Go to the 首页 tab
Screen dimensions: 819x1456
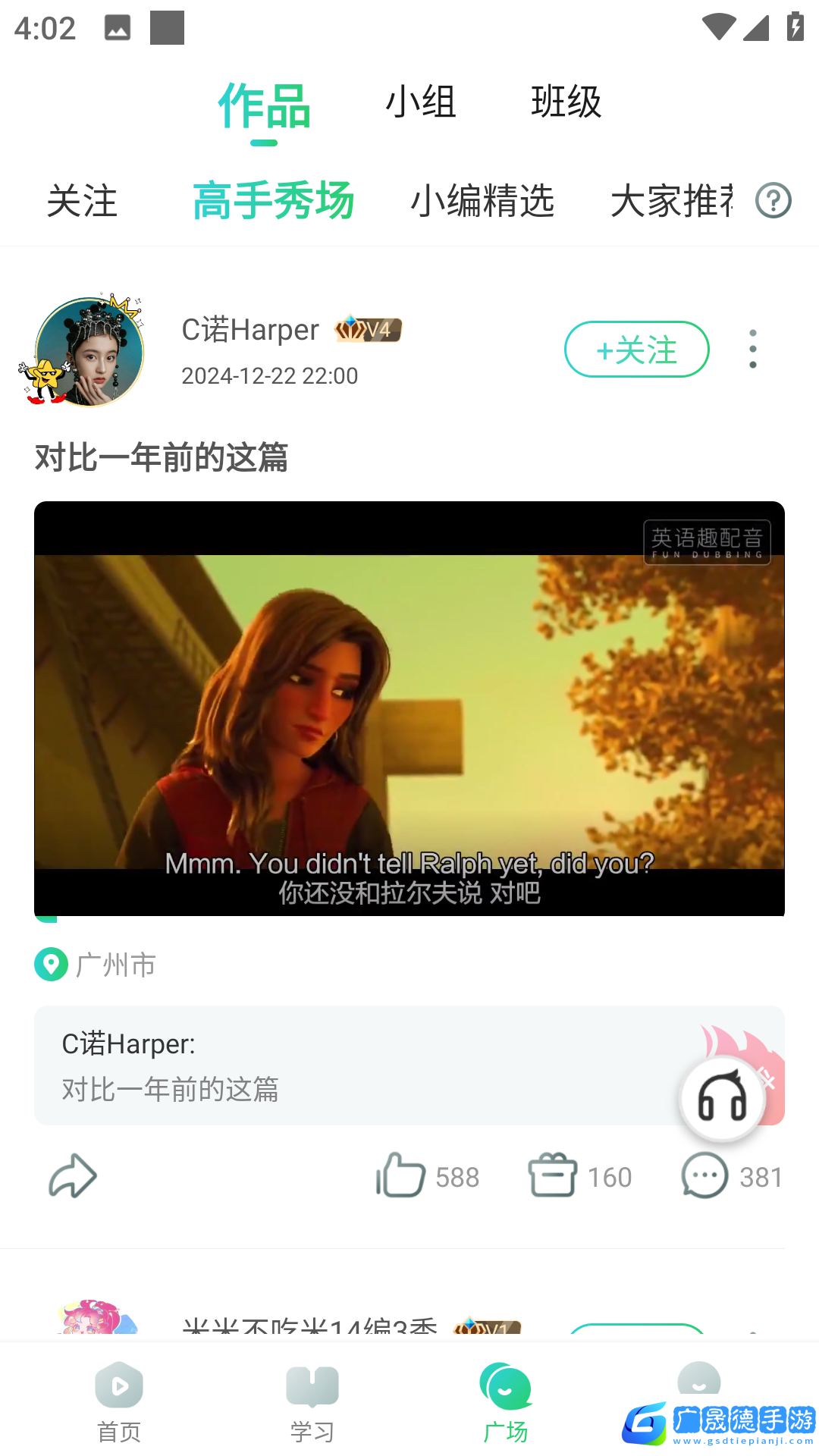(119, 1401)
